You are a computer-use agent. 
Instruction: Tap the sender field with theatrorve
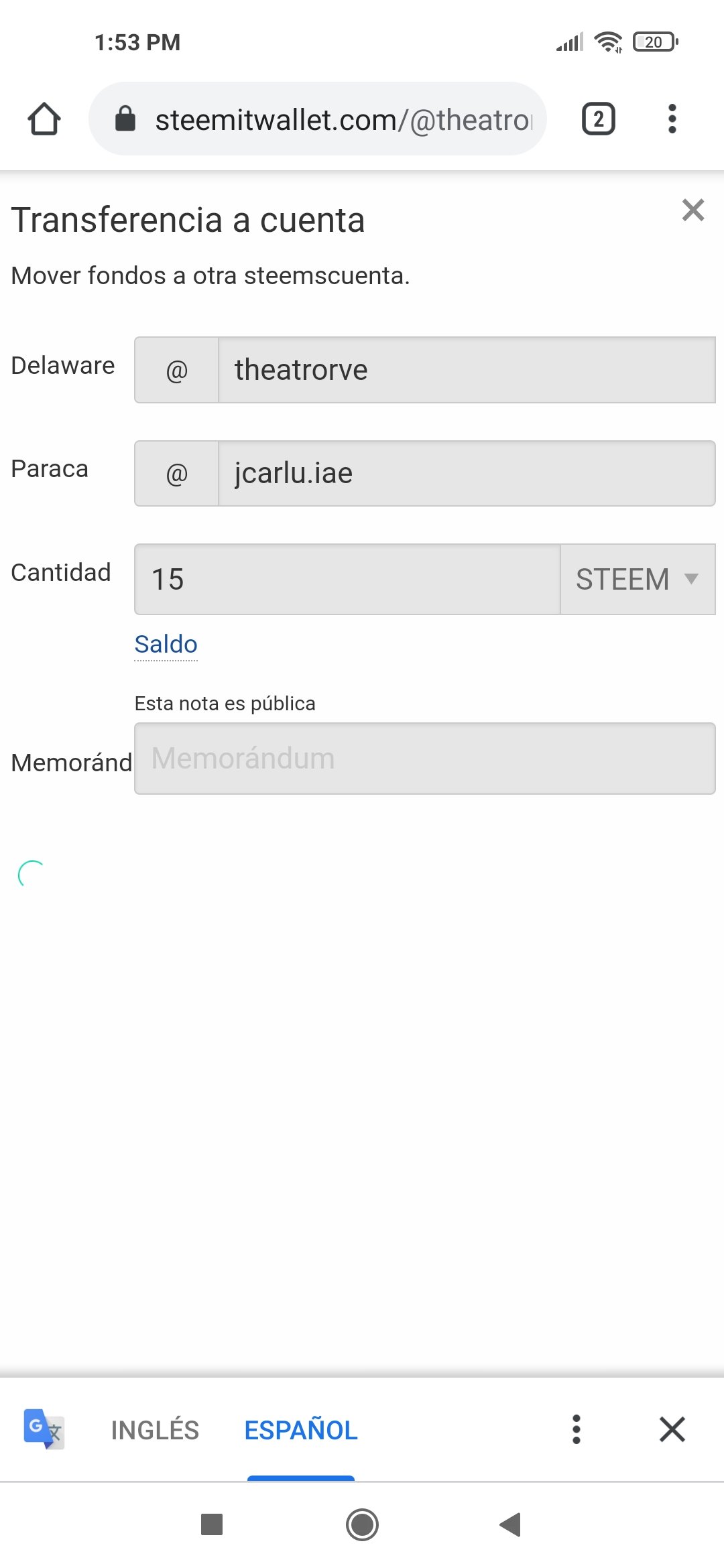pyautogui.click(x=467, y=370)
